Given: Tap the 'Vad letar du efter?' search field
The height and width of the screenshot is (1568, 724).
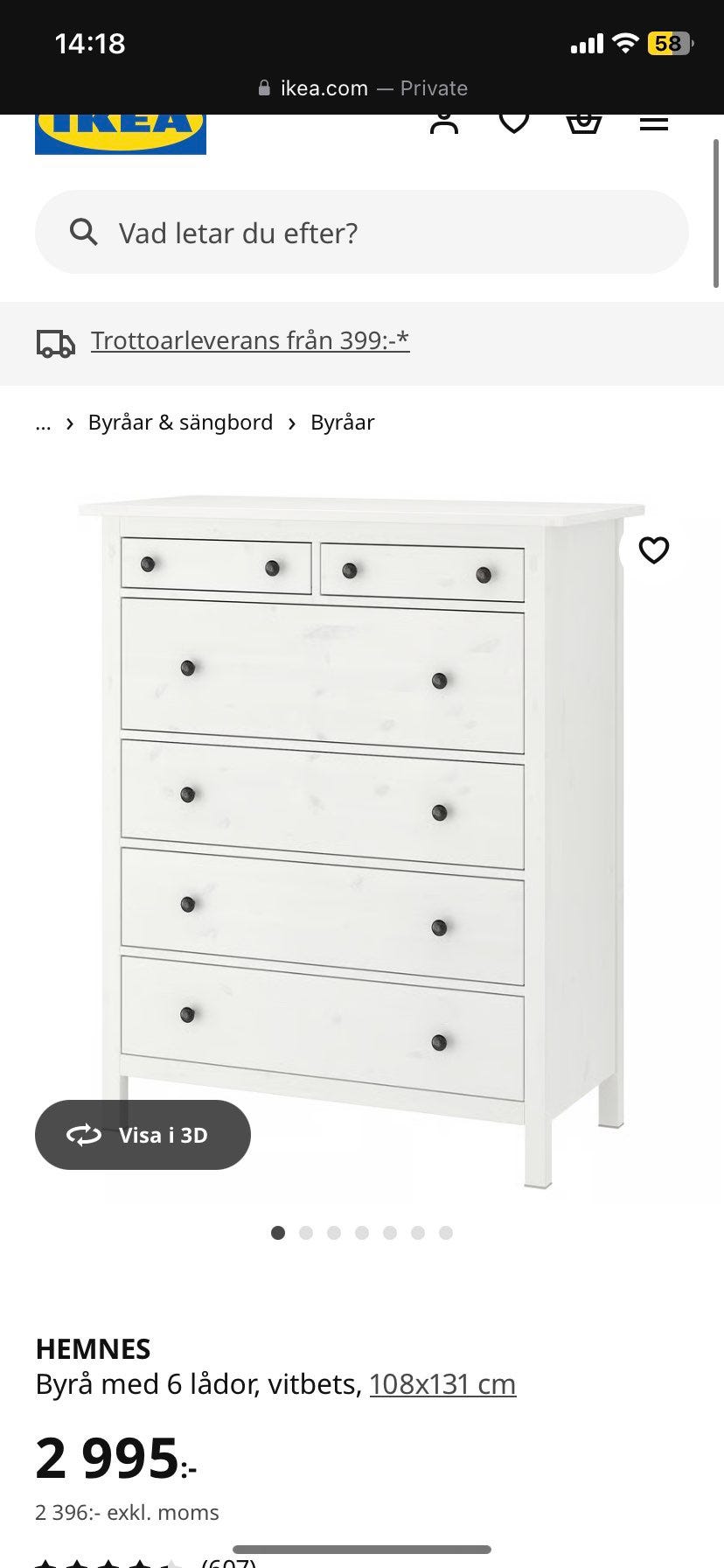Looking at the screenshot, I should tap(362, 233).
